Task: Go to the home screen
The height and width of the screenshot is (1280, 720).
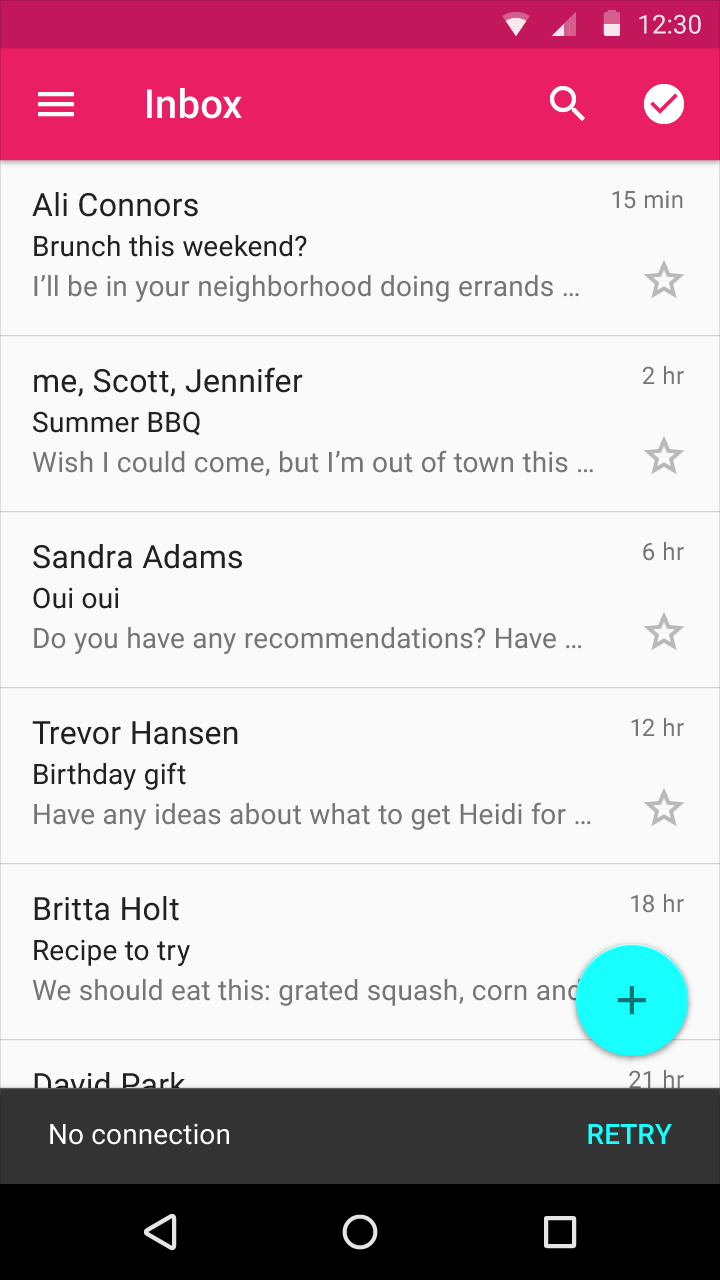Action: coord(360,1232)
